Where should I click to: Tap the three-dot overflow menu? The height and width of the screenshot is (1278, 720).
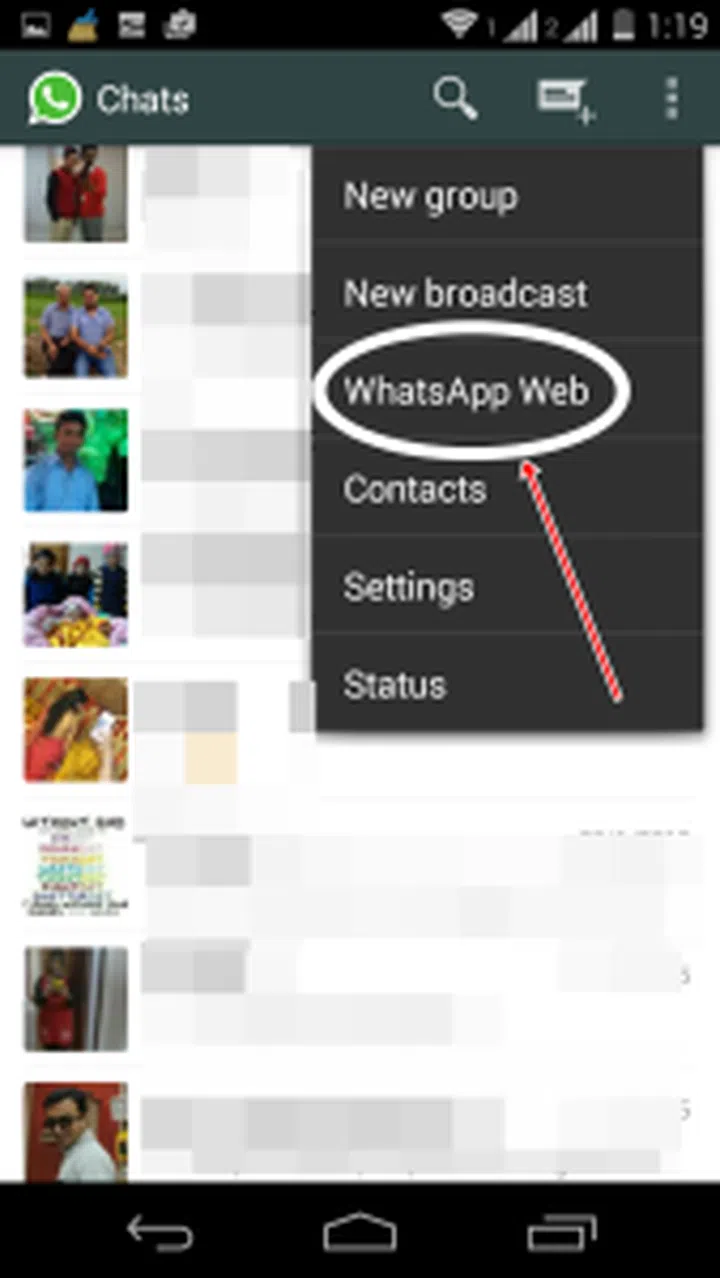672,99
